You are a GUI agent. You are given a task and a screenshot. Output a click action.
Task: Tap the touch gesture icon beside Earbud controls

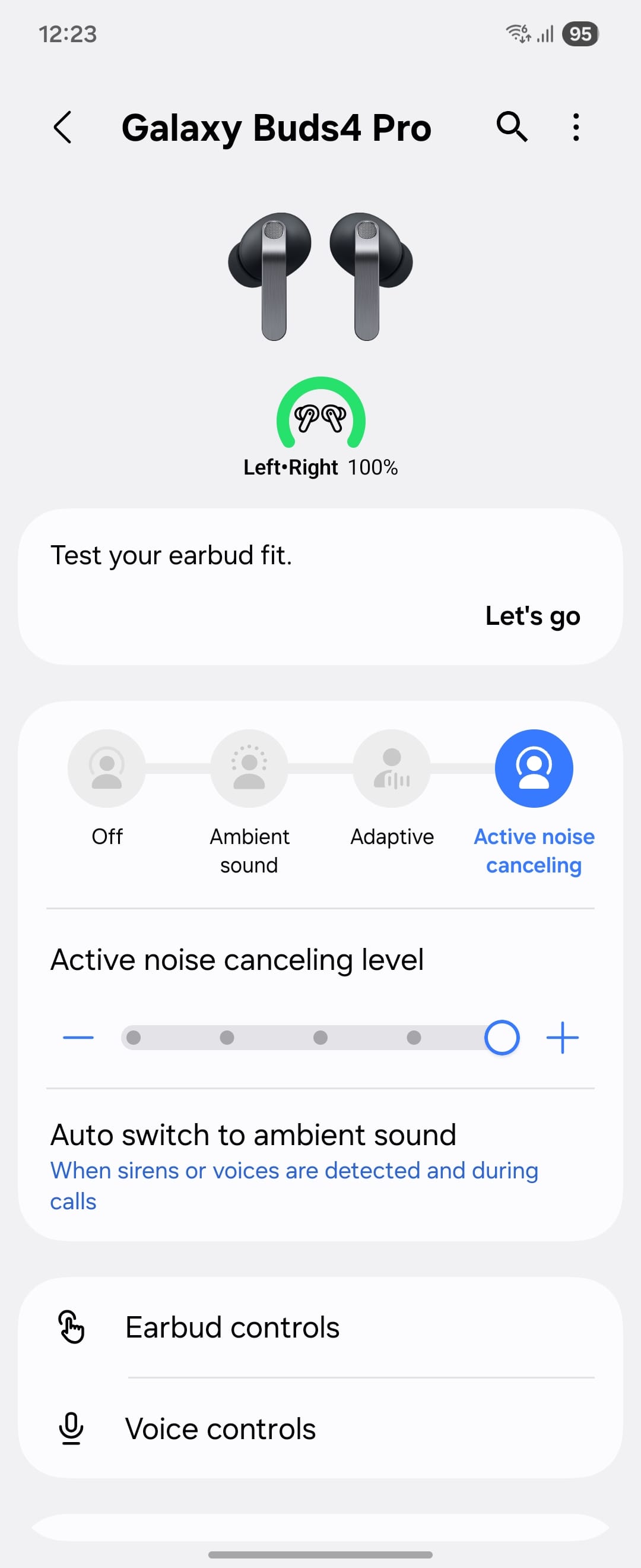point(72,1328)
